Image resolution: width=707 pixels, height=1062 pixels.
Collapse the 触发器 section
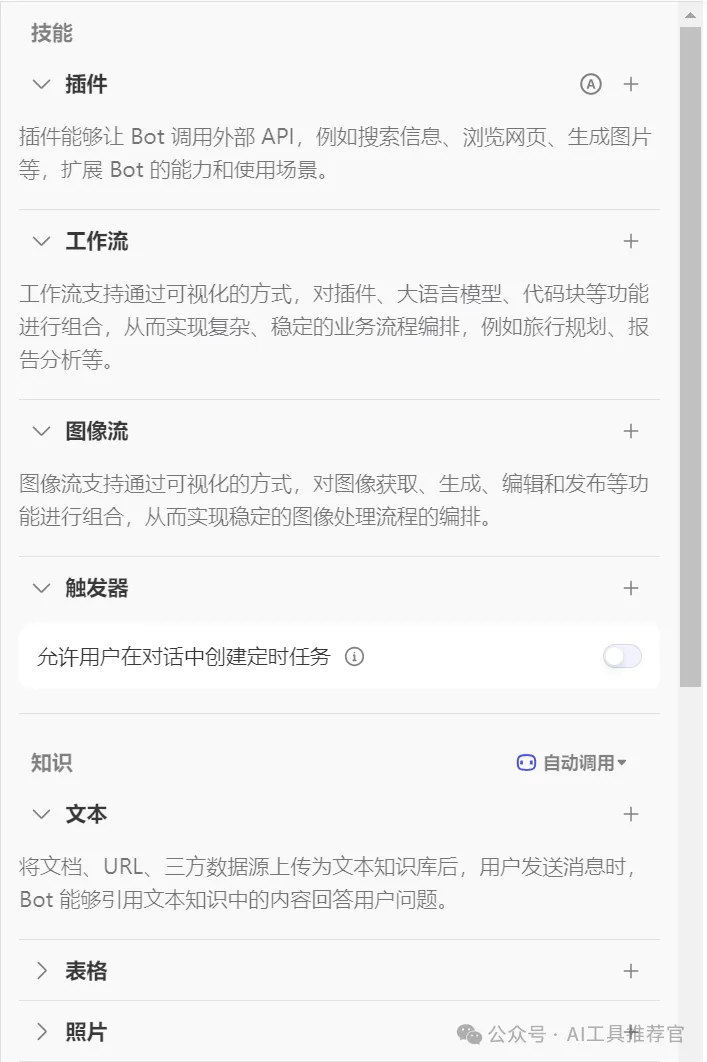[x=41, y=588]
